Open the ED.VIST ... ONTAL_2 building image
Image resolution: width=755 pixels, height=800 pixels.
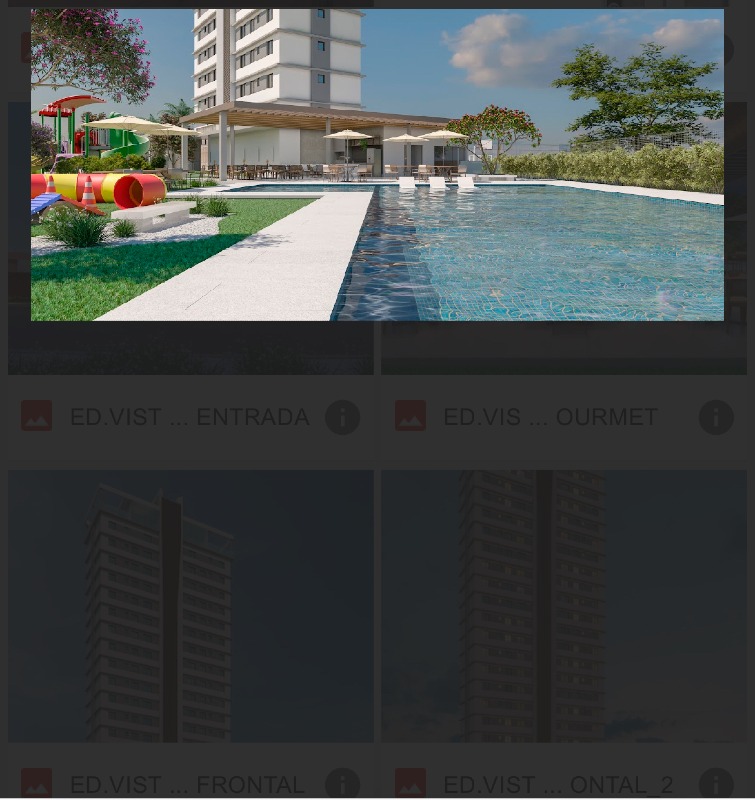564,606
